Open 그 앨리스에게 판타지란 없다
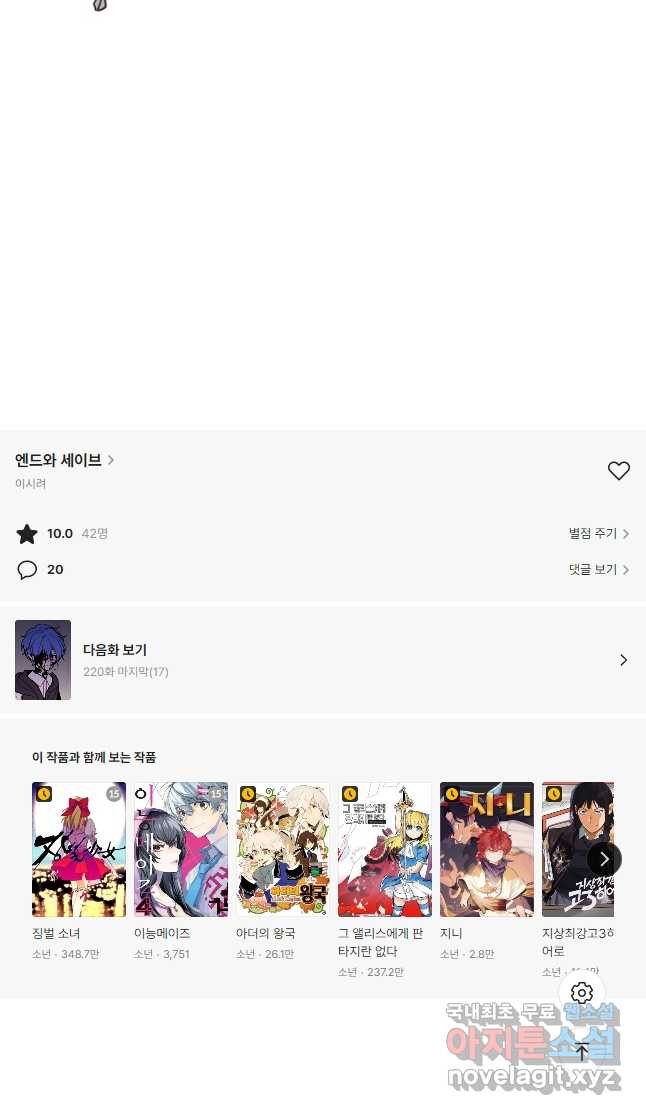The width and height of the screenshot is (646, 1115). [385, 850]
